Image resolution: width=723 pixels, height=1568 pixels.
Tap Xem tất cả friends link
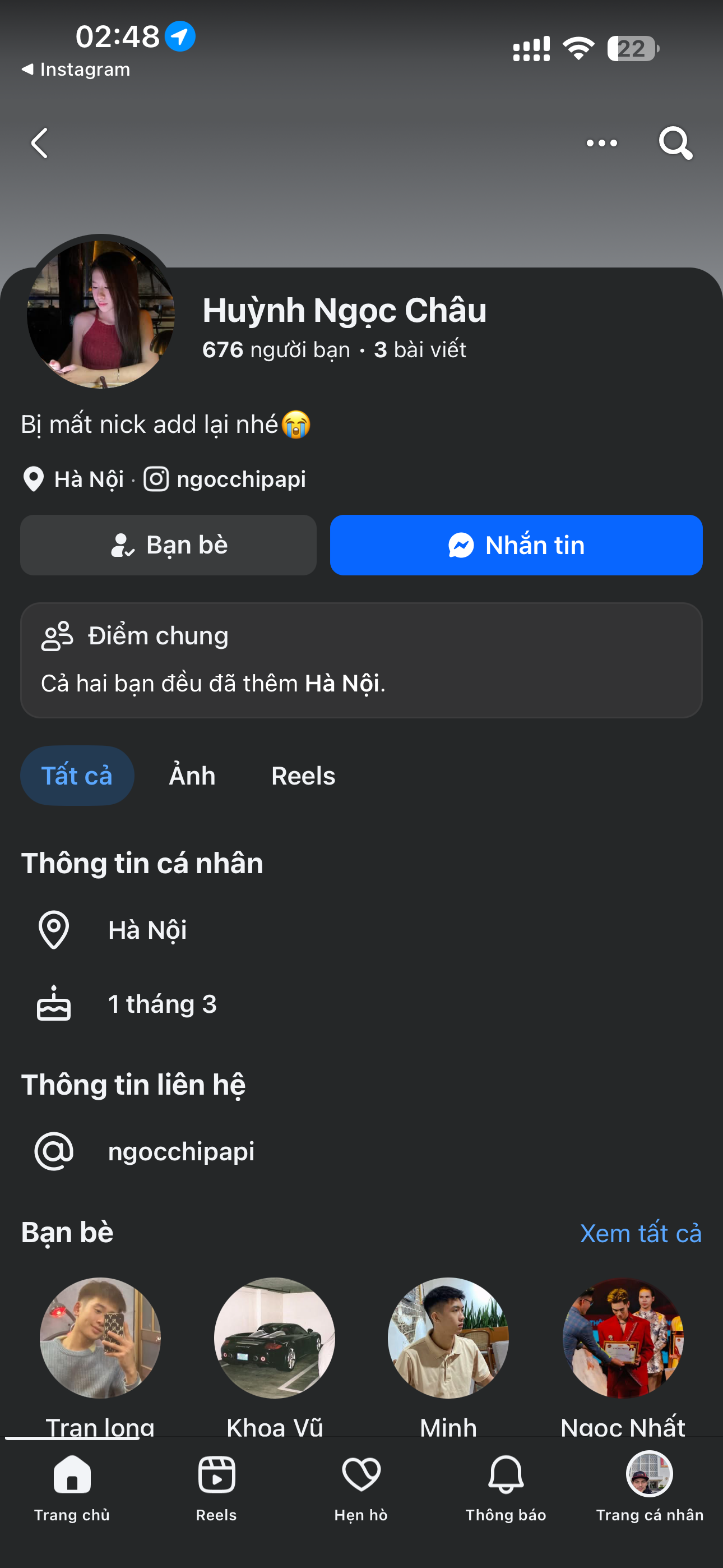(640, 1233)
